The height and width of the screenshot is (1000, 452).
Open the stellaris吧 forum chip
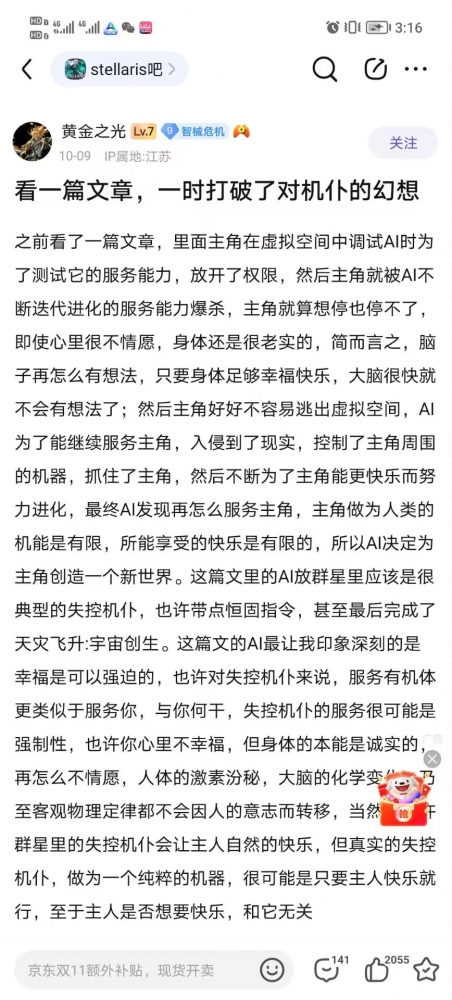pos(119,69)
